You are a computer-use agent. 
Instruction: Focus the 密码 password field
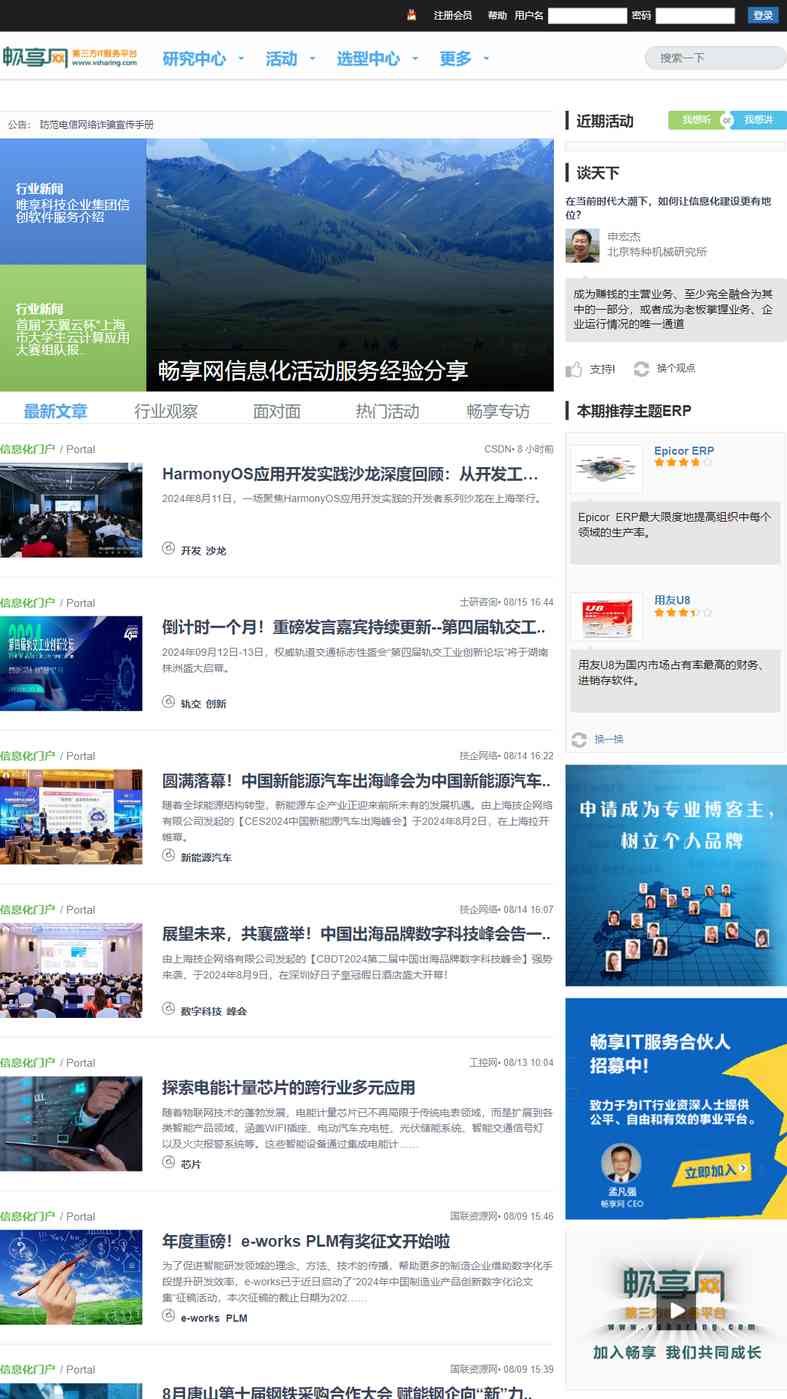[695, 15]
